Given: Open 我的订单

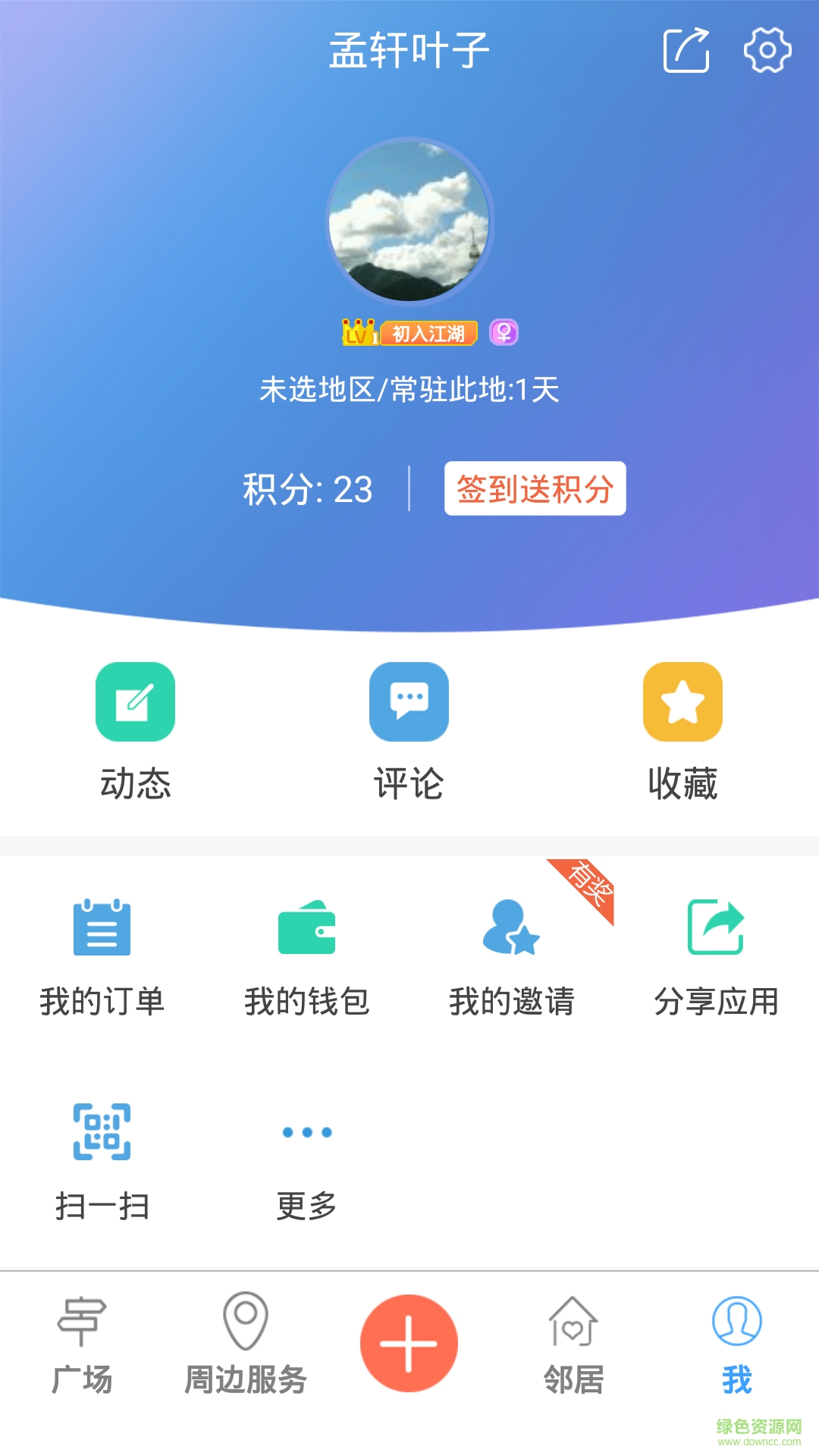Looking at the screenshot, I should (102, 957).
